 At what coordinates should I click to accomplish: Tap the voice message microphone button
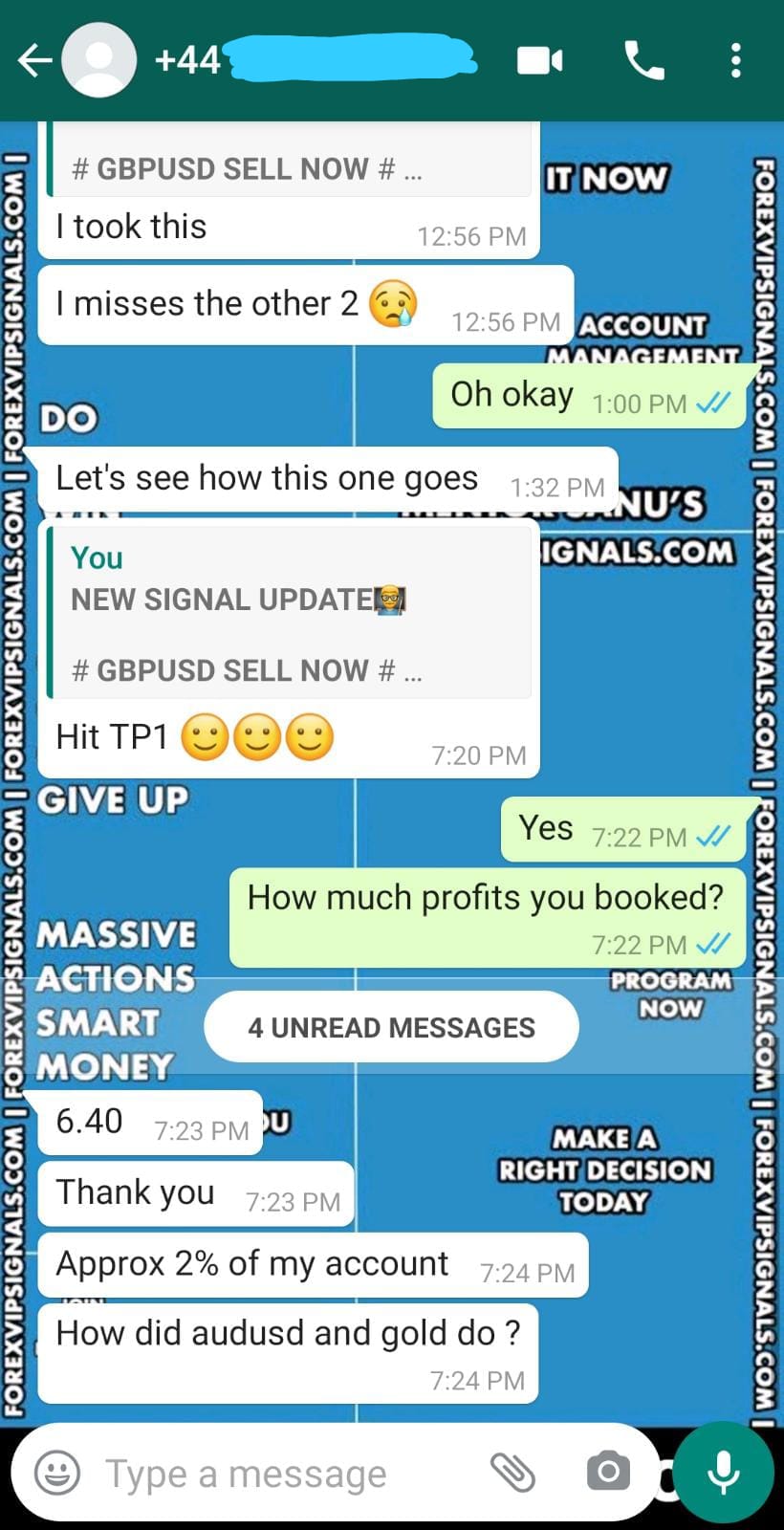point(724,1472)
